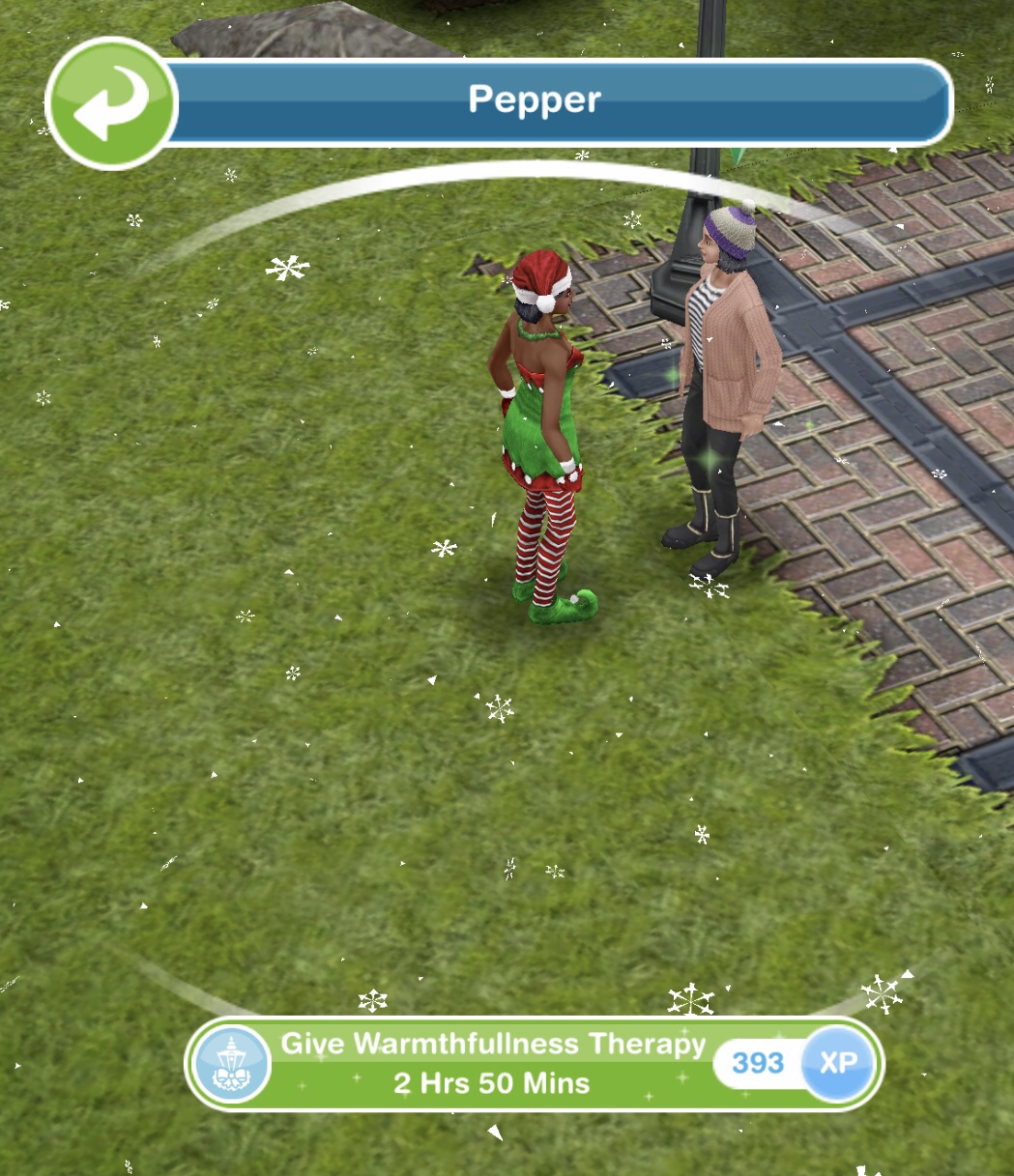Tap the green back arrow button
Screen dimensions: 1014x1176
tap(111, 104)
